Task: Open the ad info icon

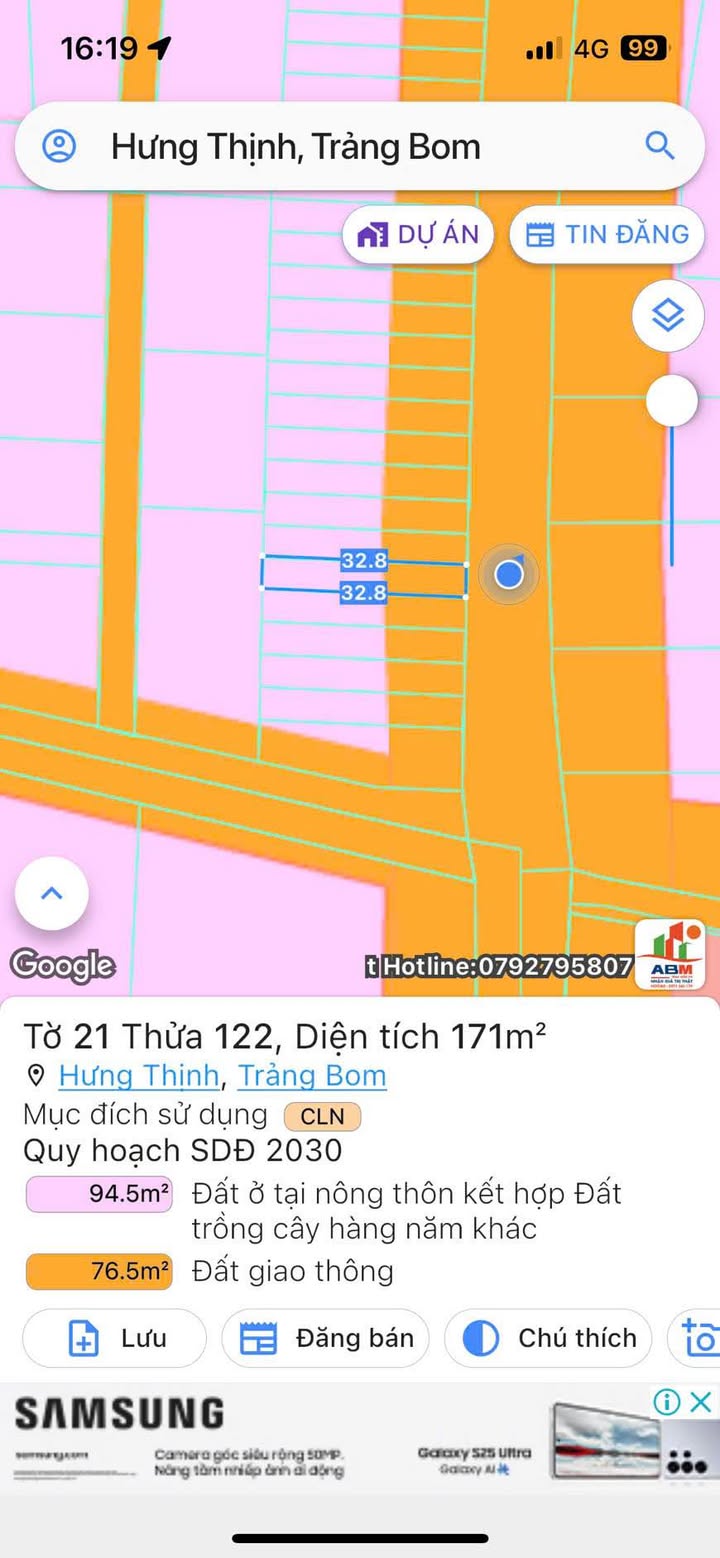Action: point(667,1401)
